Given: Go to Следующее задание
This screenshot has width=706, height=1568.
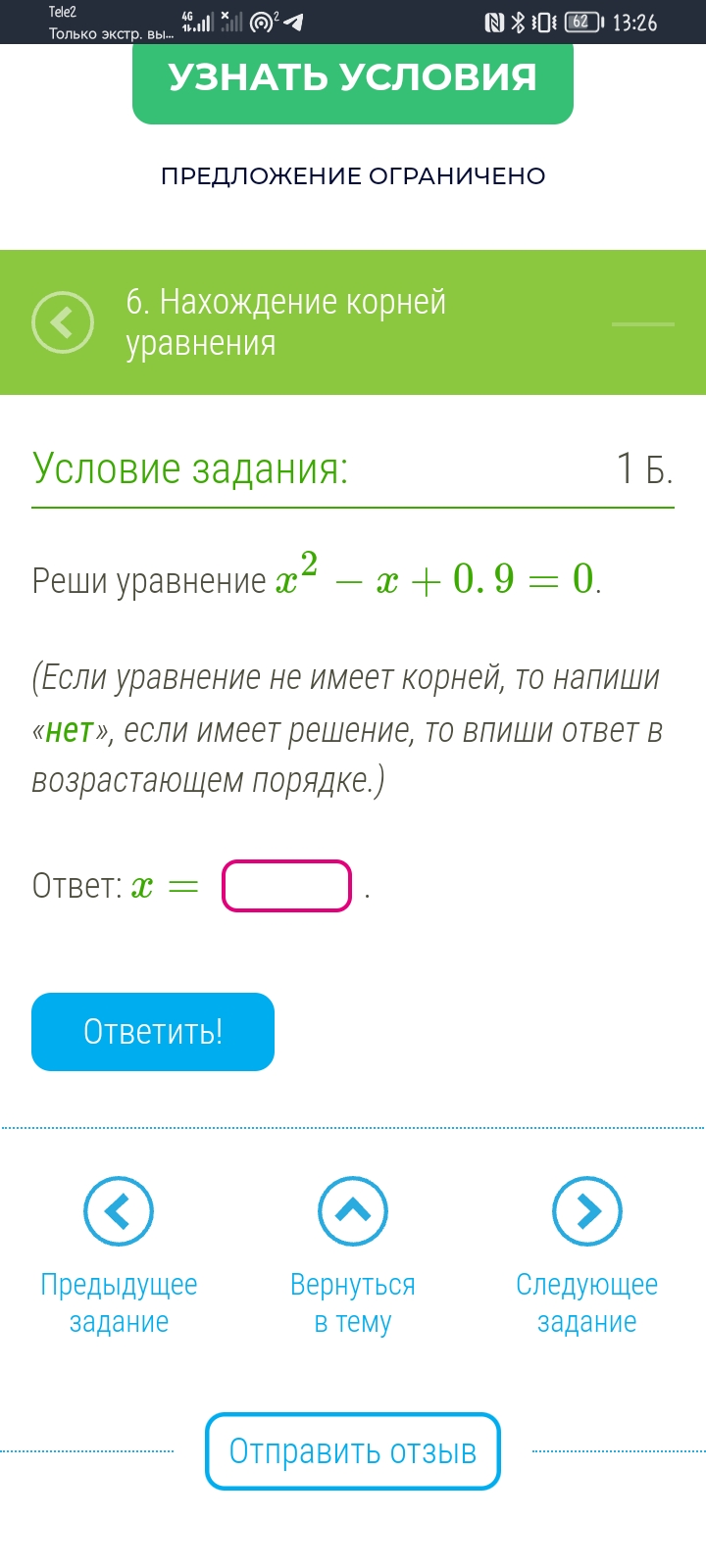Looking at the screenshot, I should pyautogui.click(x=587, y=1258).
